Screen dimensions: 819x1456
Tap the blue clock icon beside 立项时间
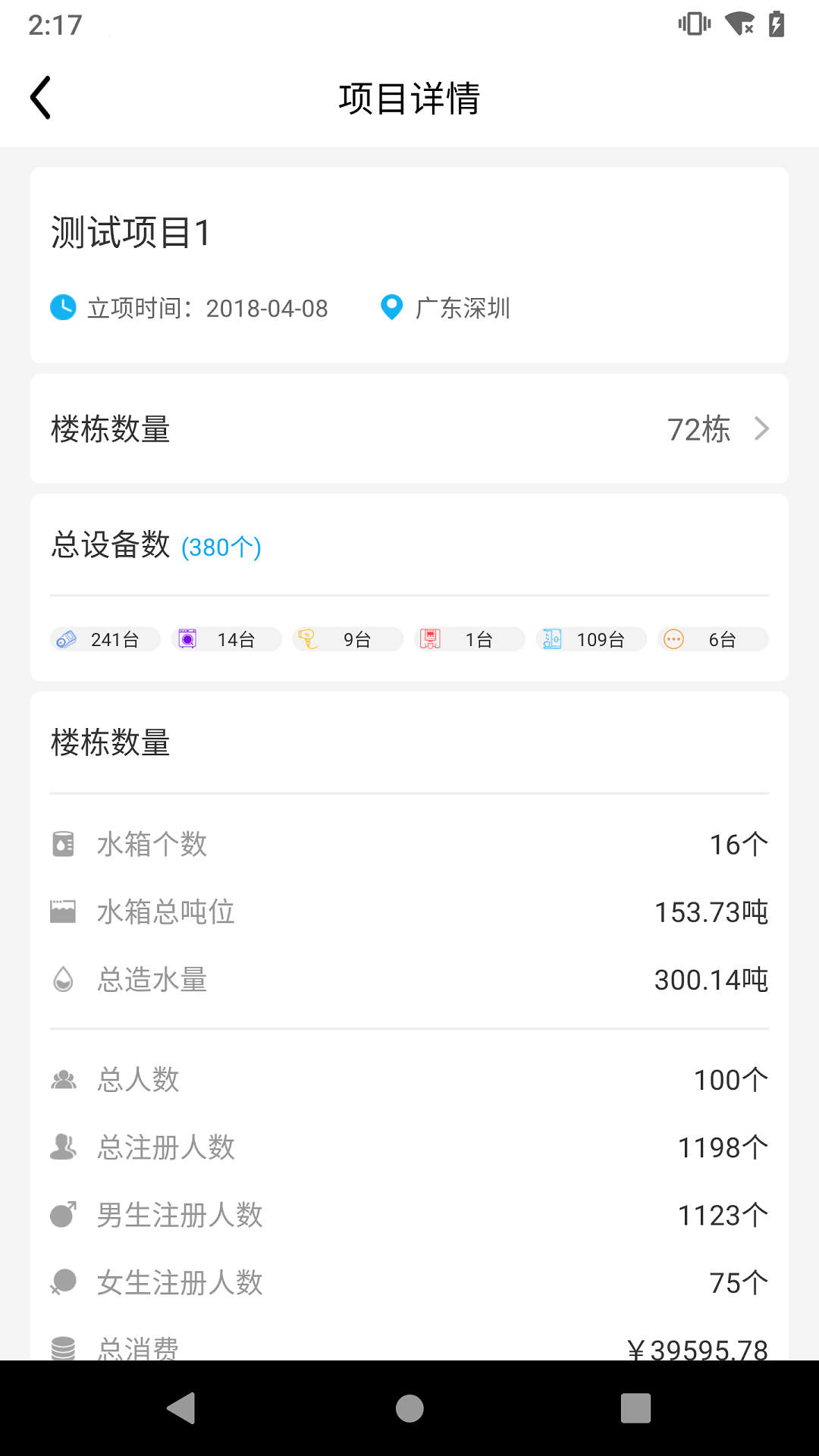(x=63, y=308)
